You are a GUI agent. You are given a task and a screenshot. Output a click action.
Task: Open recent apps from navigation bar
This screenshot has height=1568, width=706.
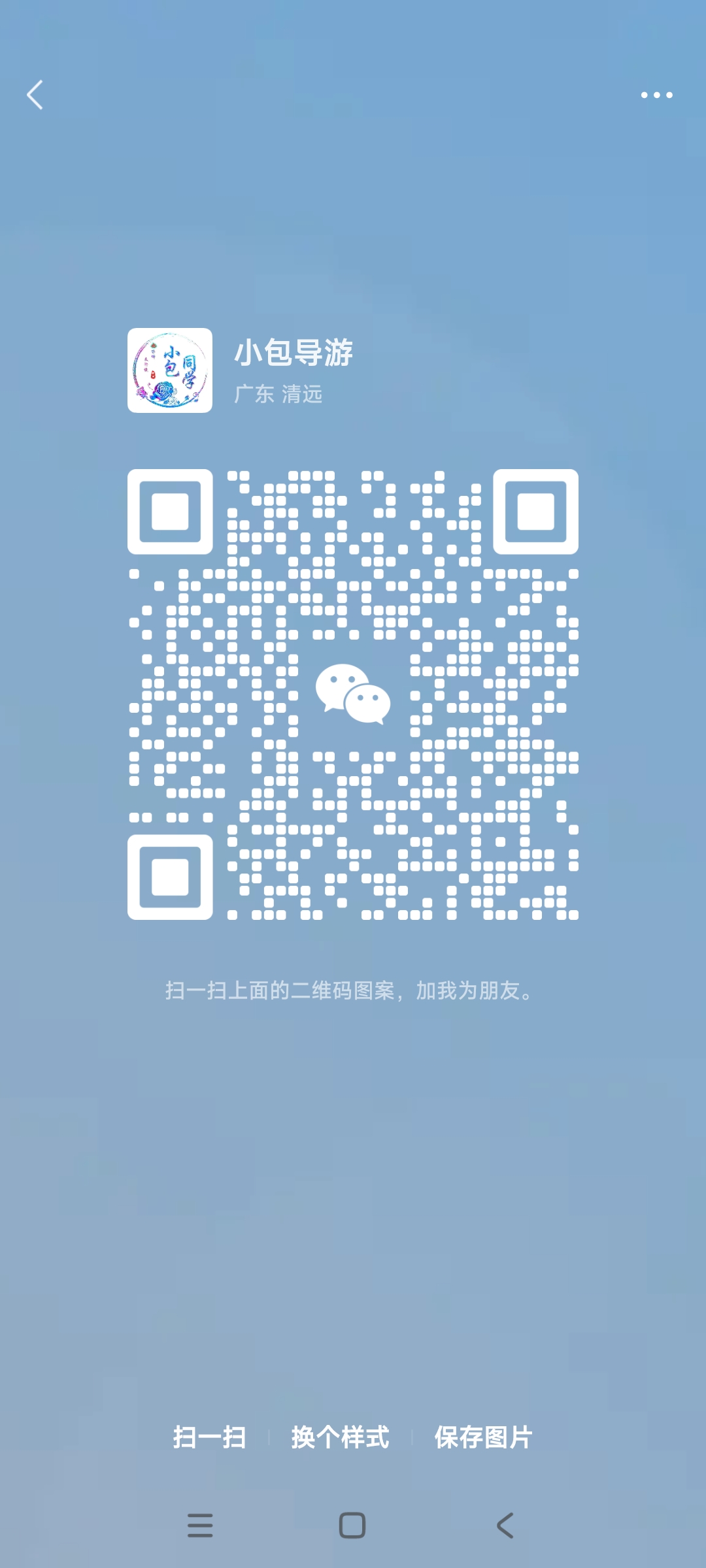[200, 1526]
